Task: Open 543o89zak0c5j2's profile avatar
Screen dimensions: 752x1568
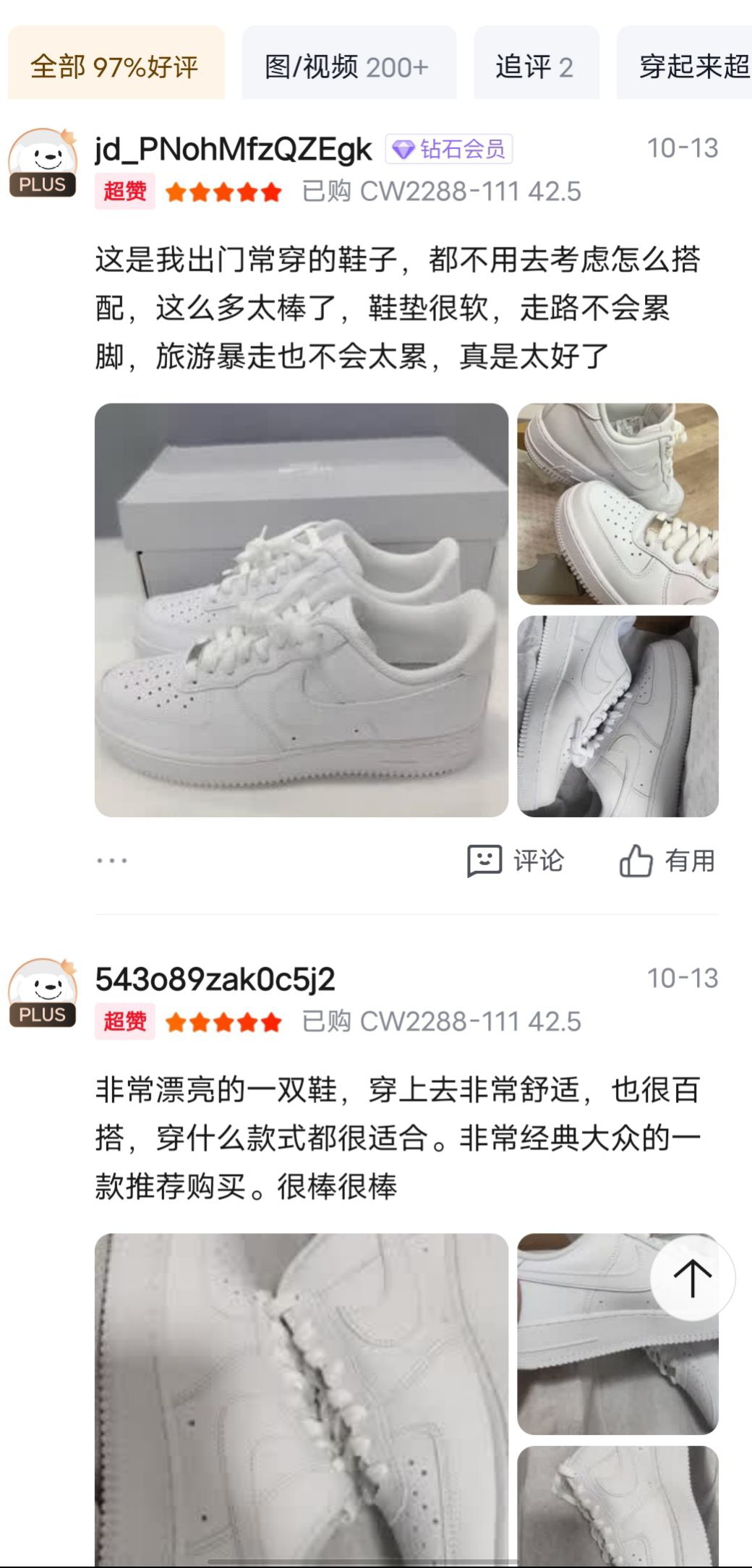Action: tap(43, 993)
